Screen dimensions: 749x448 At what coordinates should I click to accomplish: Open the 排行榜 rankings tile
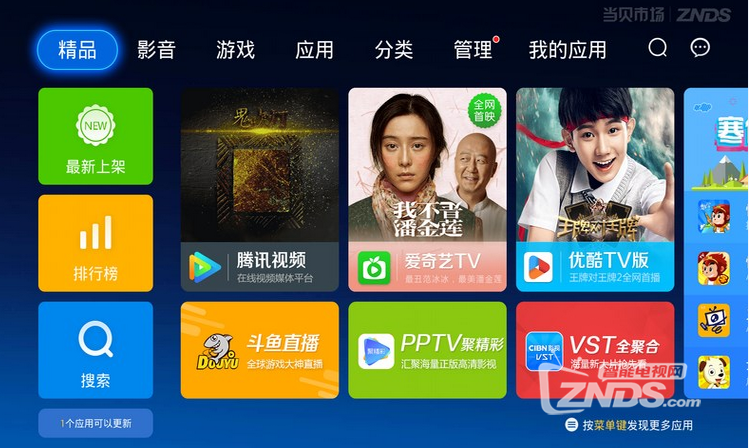click(96, 243)
